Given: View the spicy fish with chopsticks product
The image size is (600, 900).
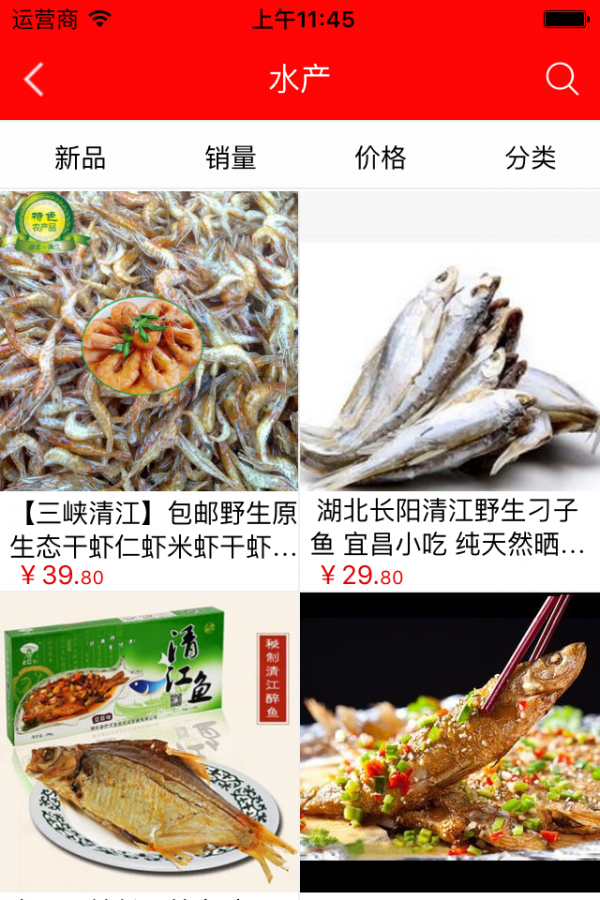Looking at the screenshot, I should click(x=450, y=740).
